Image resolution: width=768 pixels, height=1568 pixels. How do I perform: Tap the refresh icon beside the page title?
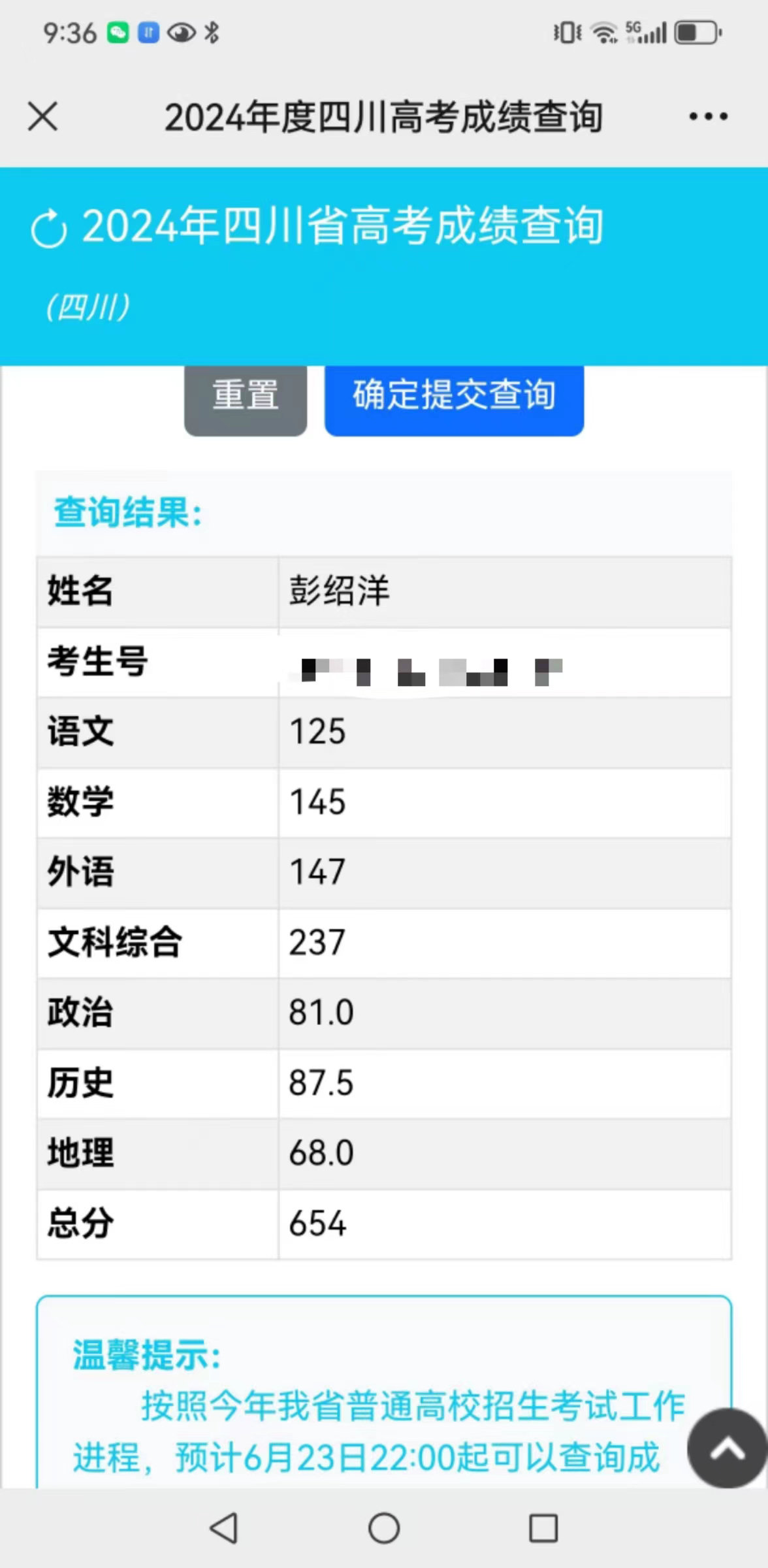49,230
